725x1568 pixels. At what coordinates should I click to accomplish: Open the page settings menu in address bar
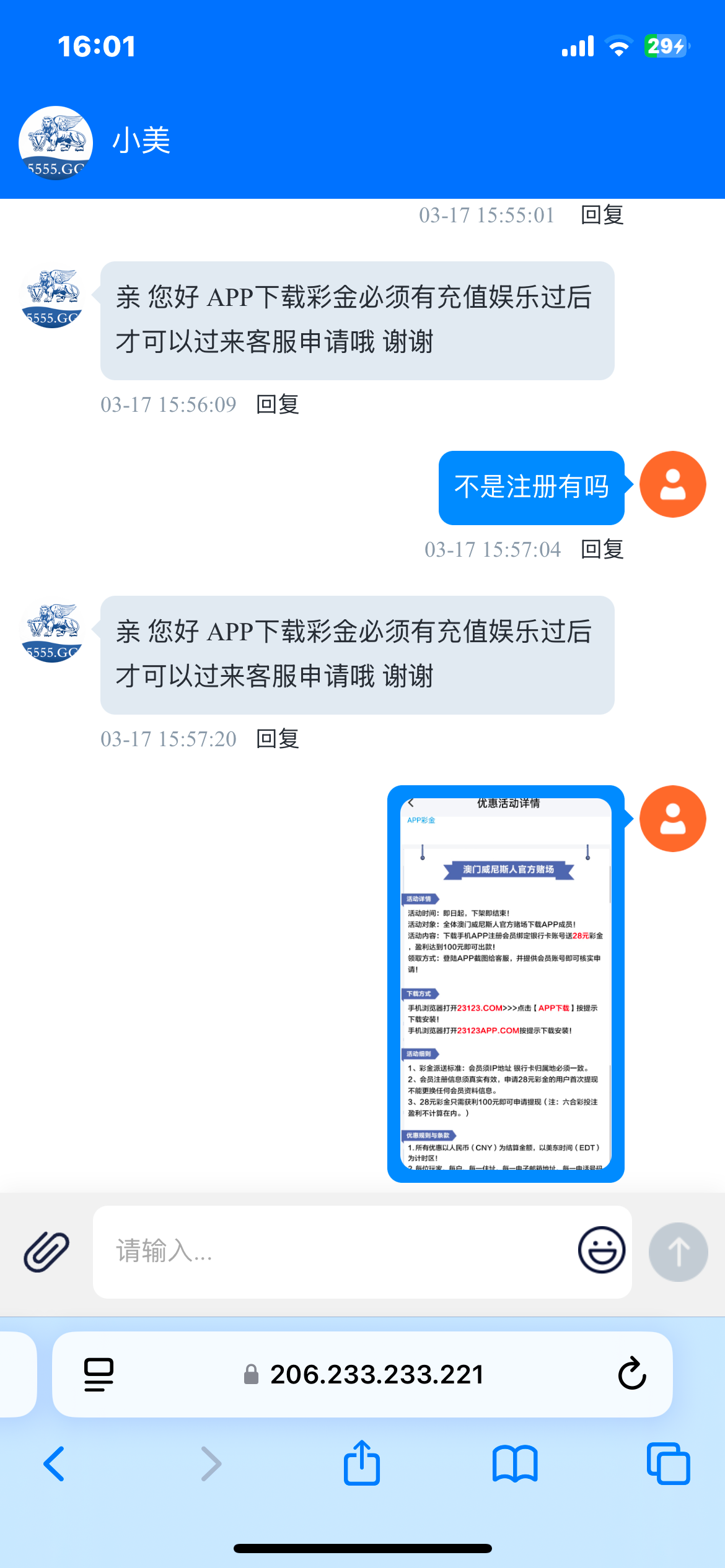[99, 1374]
